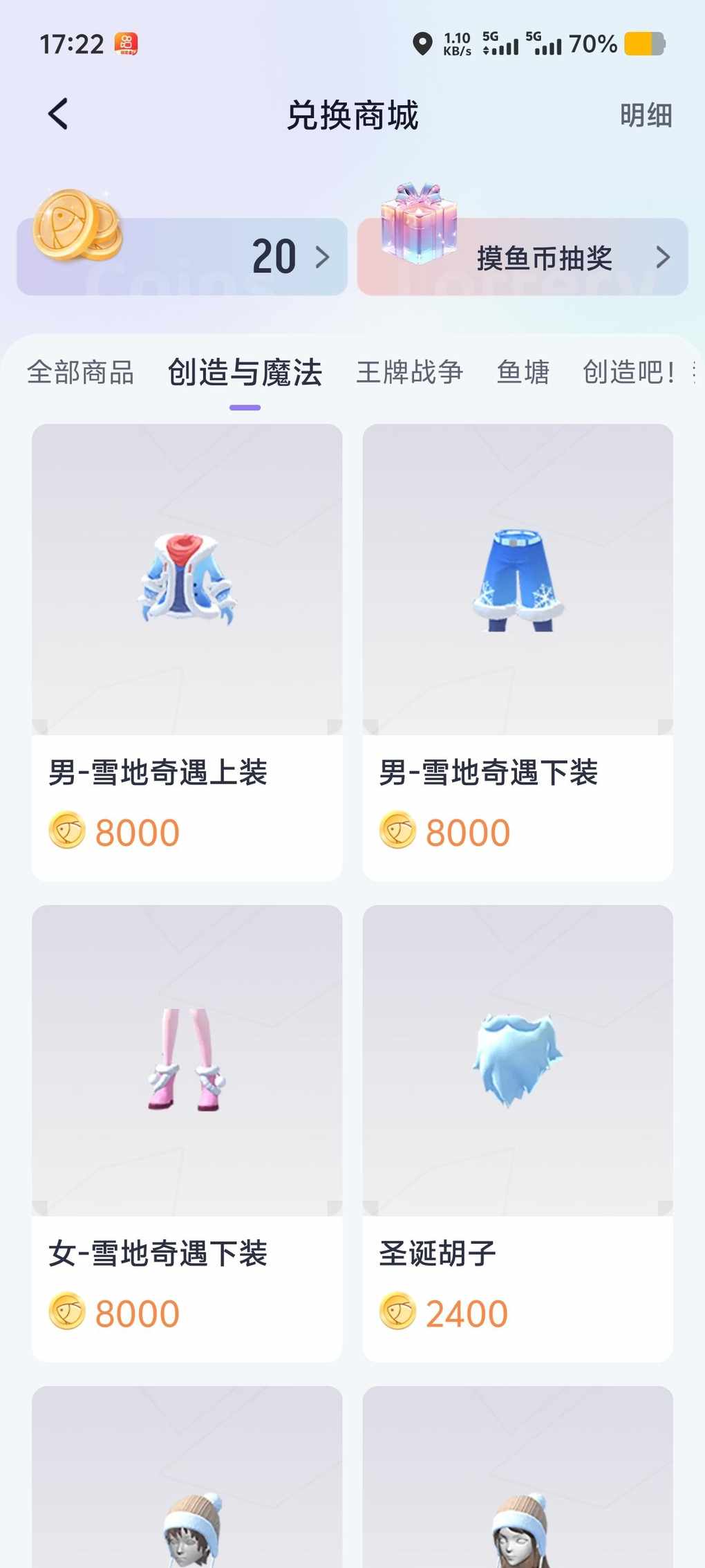Image resolution: width=705 pixels, height=1568 pixels.
Task: Open 摸鱼币抽奖 lottery
Action: point(523,257)
